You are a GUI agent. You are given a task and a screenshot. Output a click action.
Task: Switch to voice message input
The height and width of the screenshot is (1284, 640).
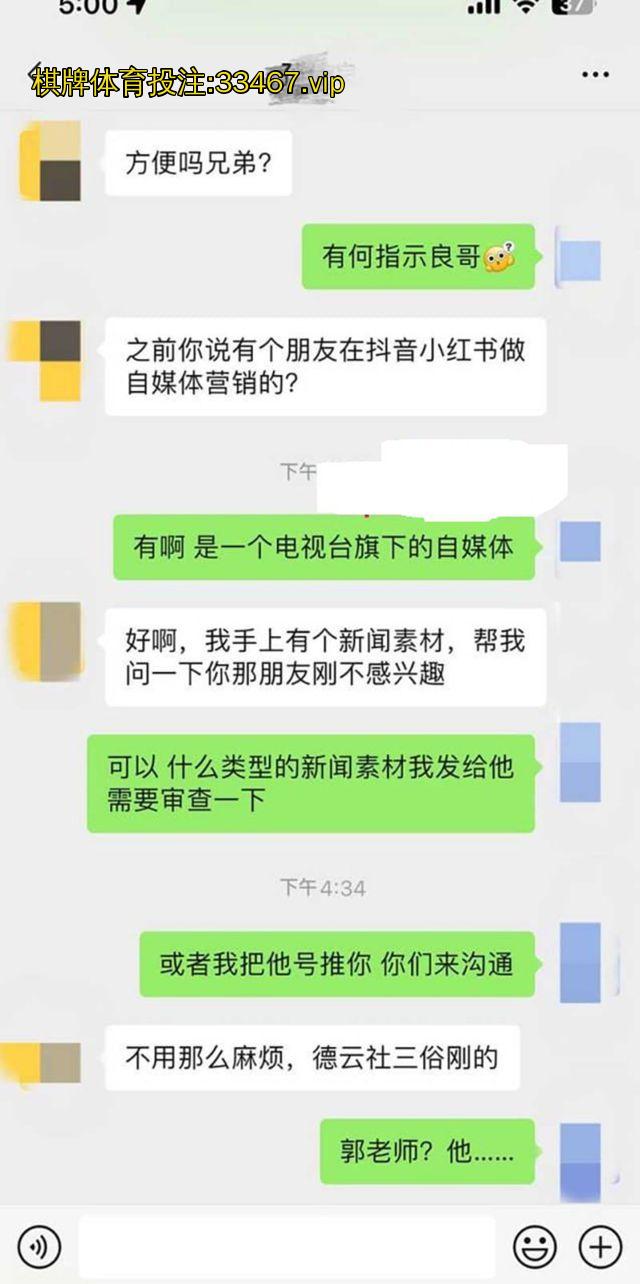39,1246
